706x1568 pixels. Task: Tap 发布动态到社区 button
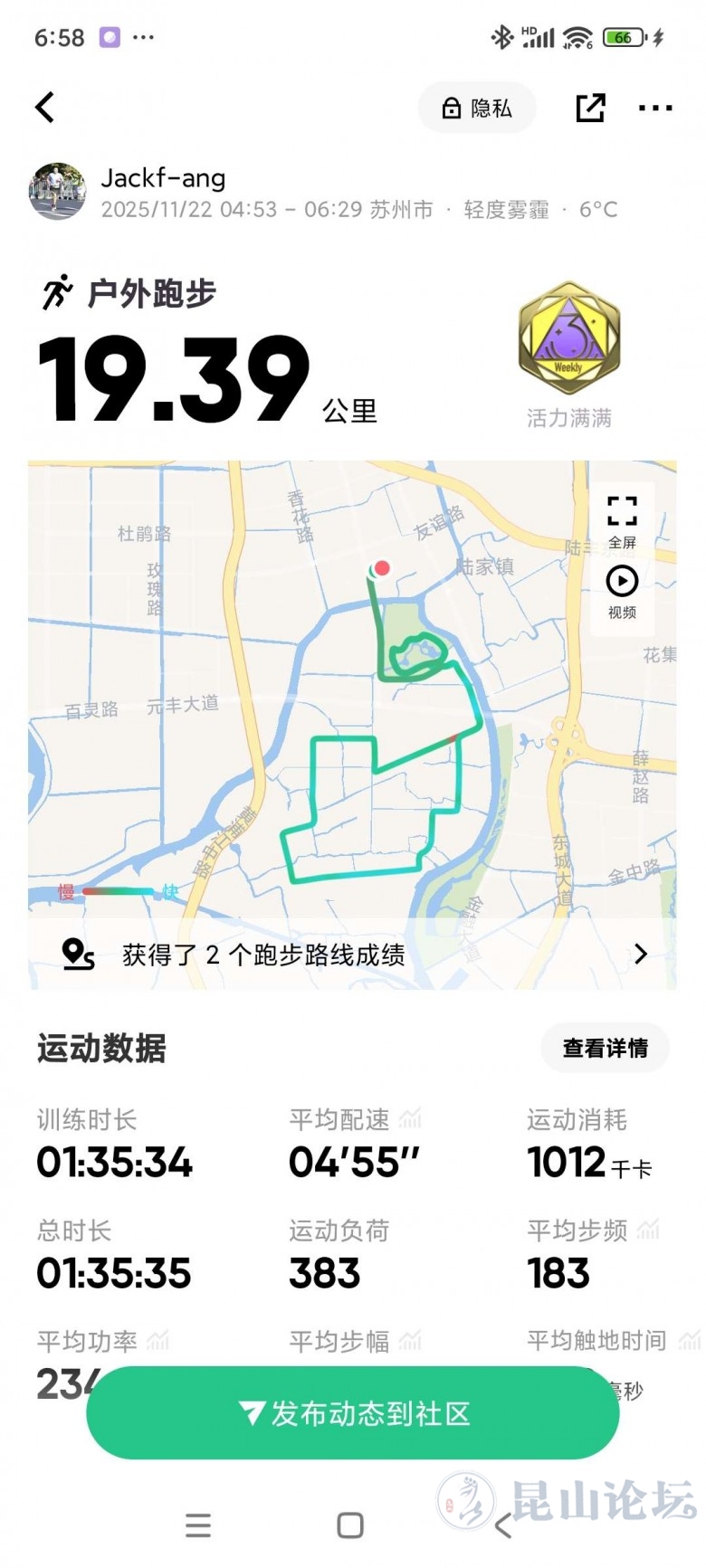353,1413
